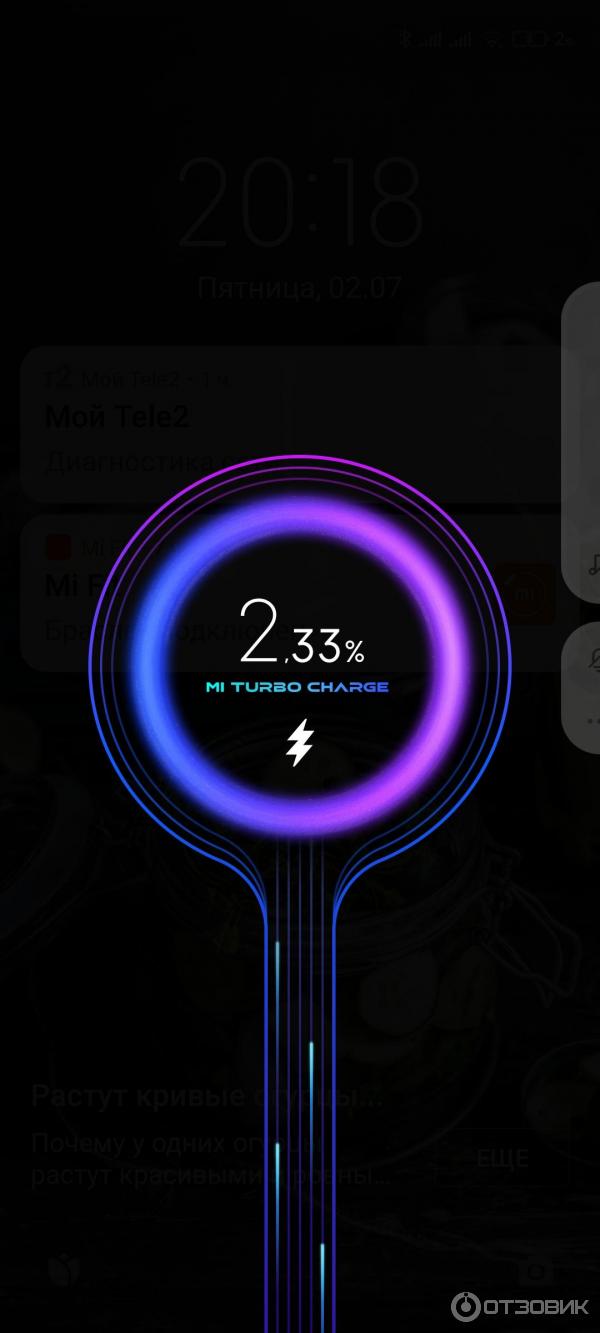600x1333 pixels.
Task: Launch the camera shortcut
Action: click(x=537, y=1270)
